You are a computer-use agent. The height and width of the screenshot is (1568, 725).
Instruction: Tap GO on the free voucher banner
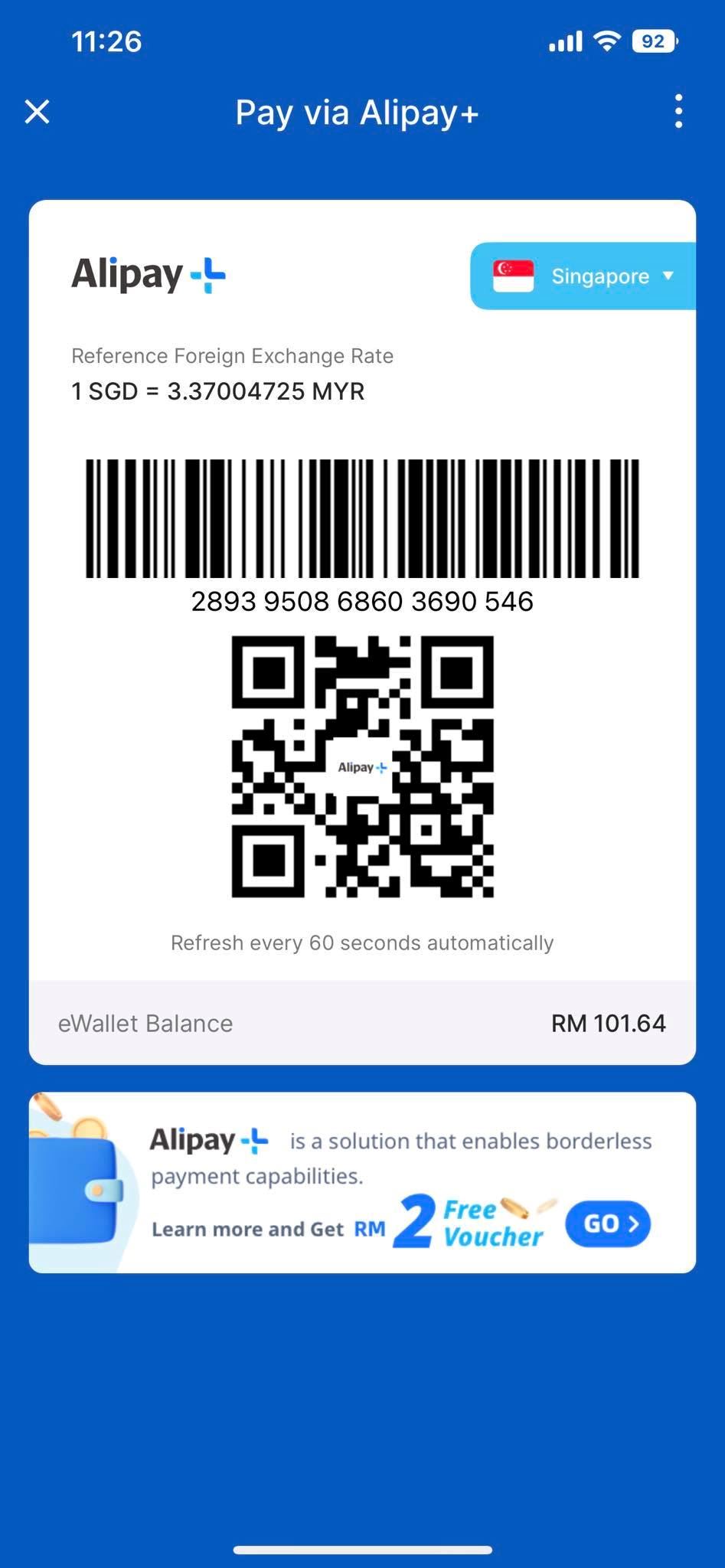(x=608, y=1223)
